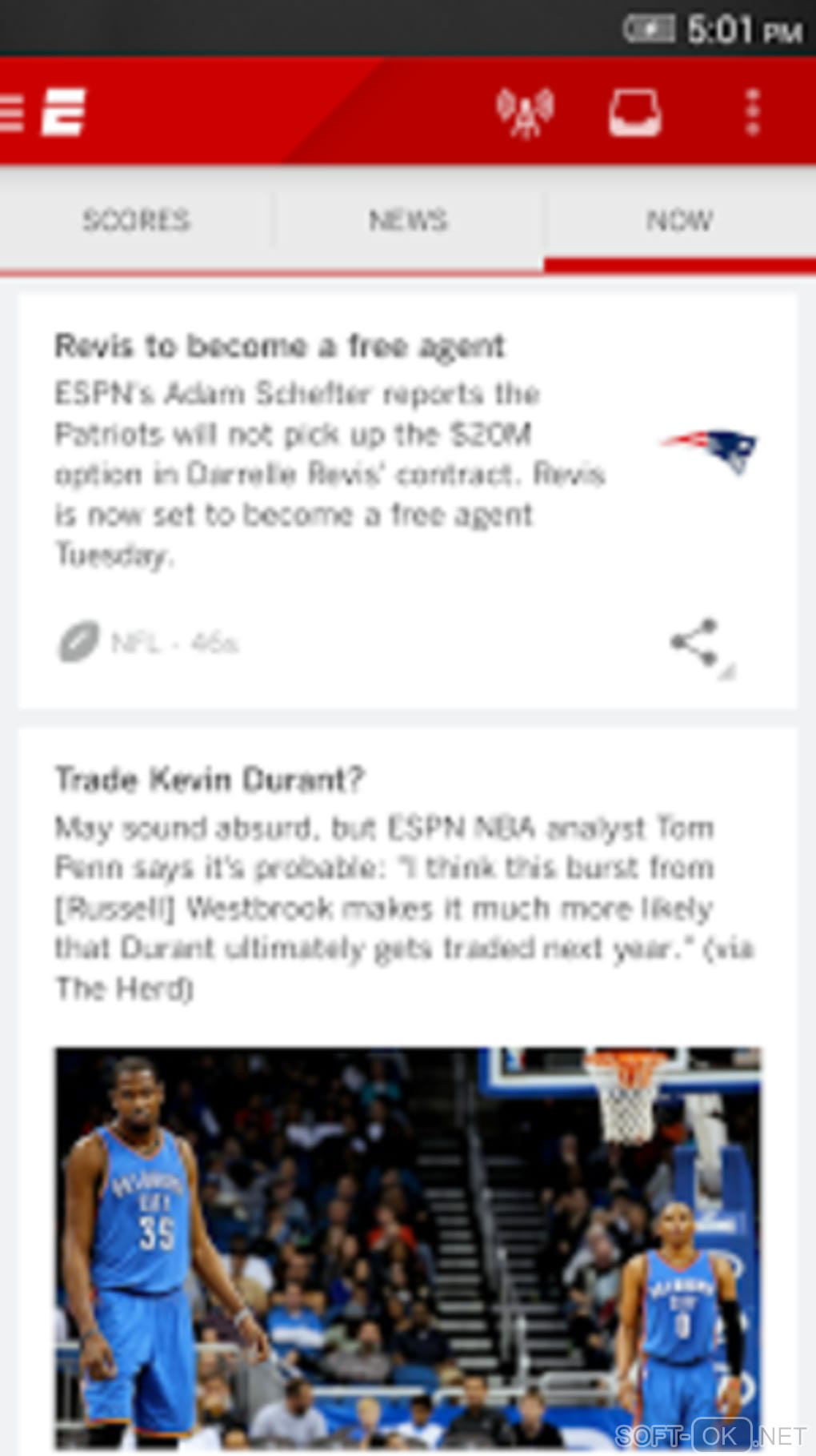Open the Revis free agent story
Screen dimensions: 816x1456
(x=280, y=347)
